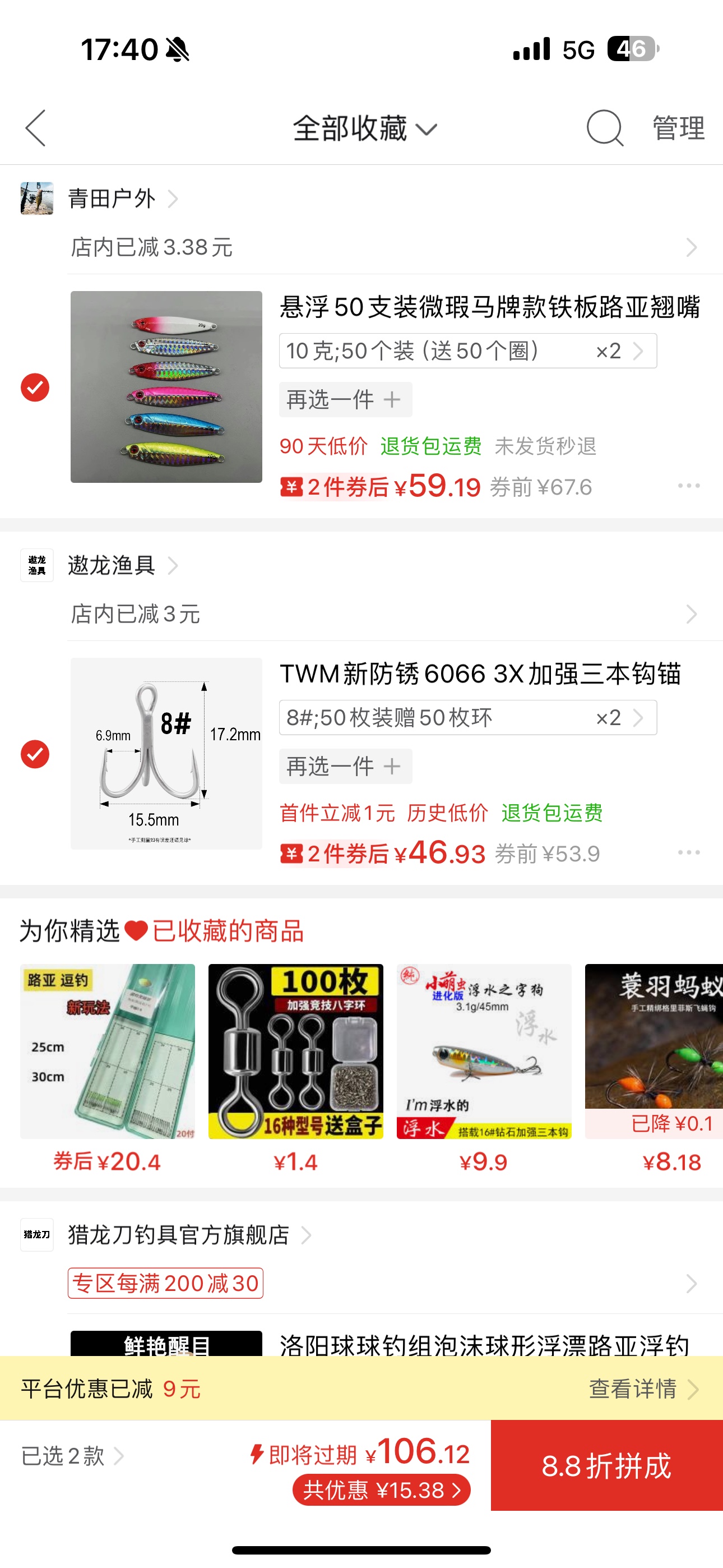Show the 已选2款 selected items

[x=72, y=1456]
